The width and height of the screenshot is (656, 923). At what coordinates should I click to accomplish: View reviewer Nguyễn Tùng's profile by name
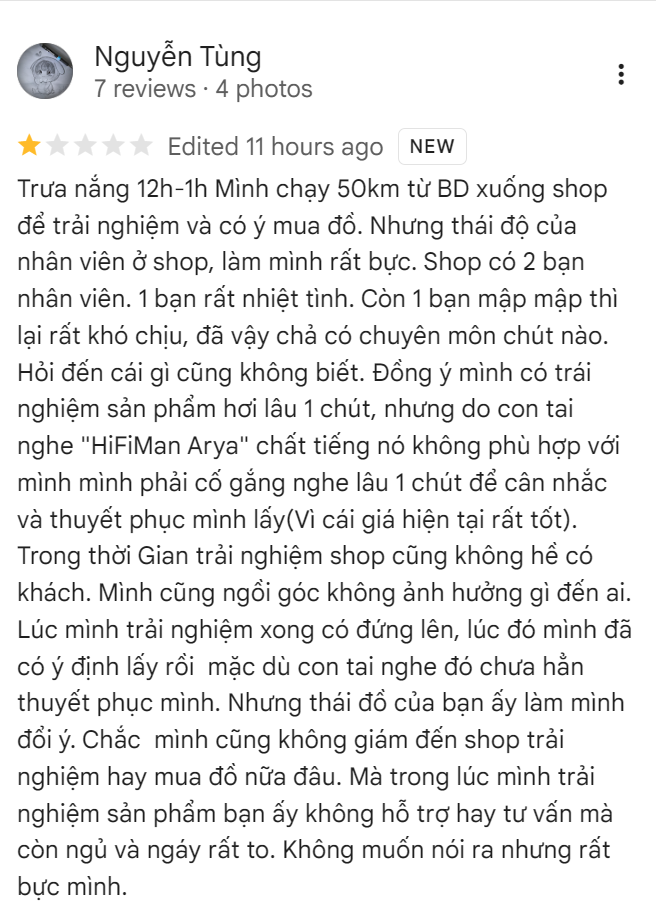click(177, 56)
